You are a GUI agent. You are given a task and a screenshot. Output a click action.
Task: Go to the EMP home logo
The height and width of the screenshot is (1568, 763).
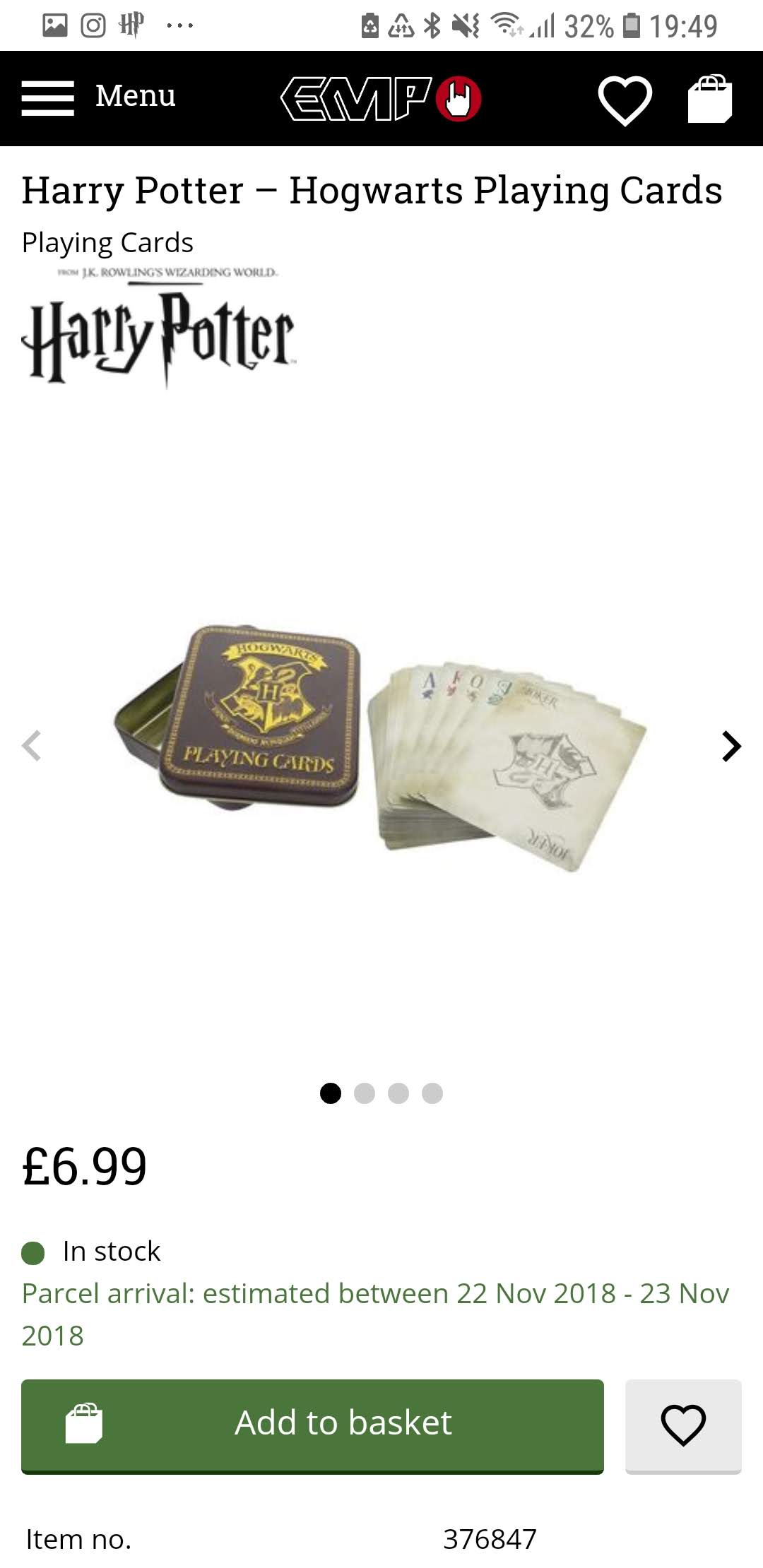381,99
